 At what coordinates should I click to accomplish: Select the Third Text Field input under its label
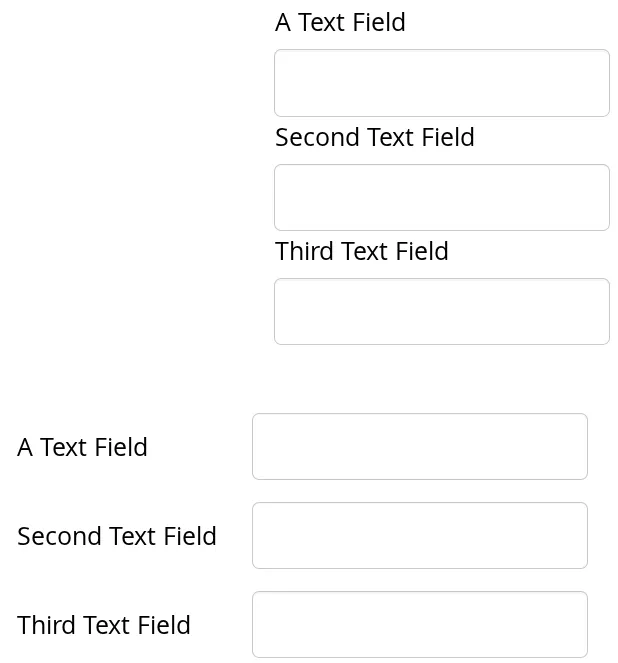click(441, 312)
